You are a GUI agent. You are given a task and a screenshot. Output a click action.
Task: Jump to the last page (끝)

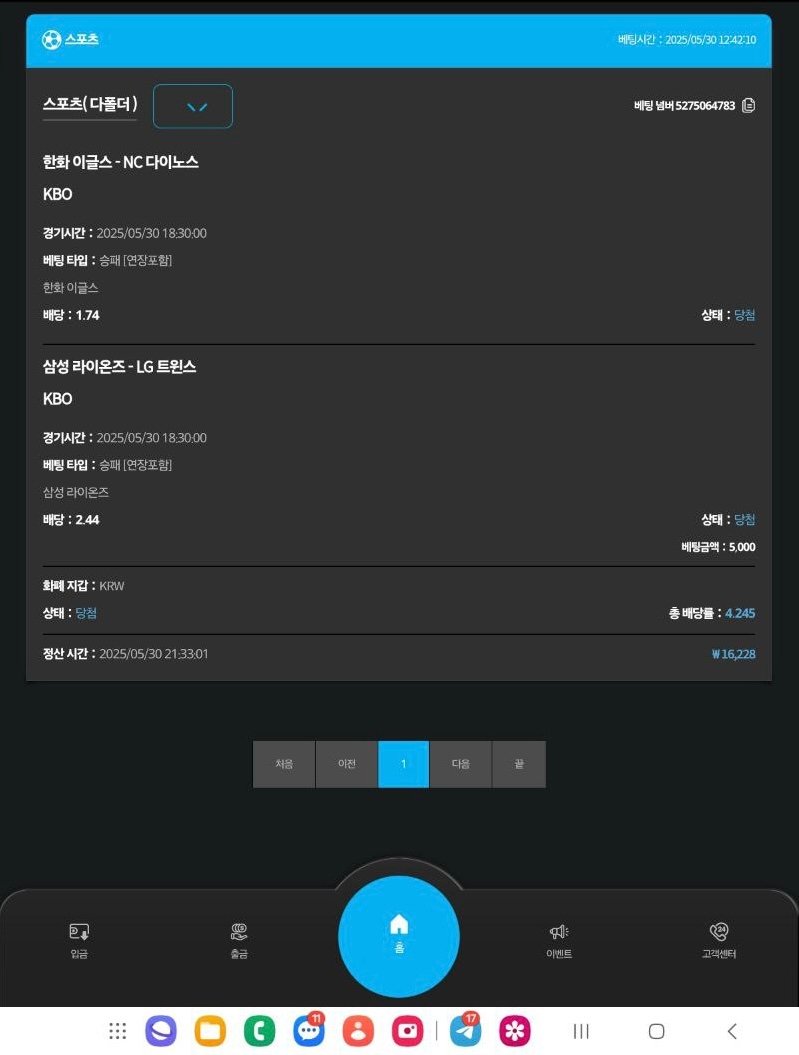click(x=518, y=764)
